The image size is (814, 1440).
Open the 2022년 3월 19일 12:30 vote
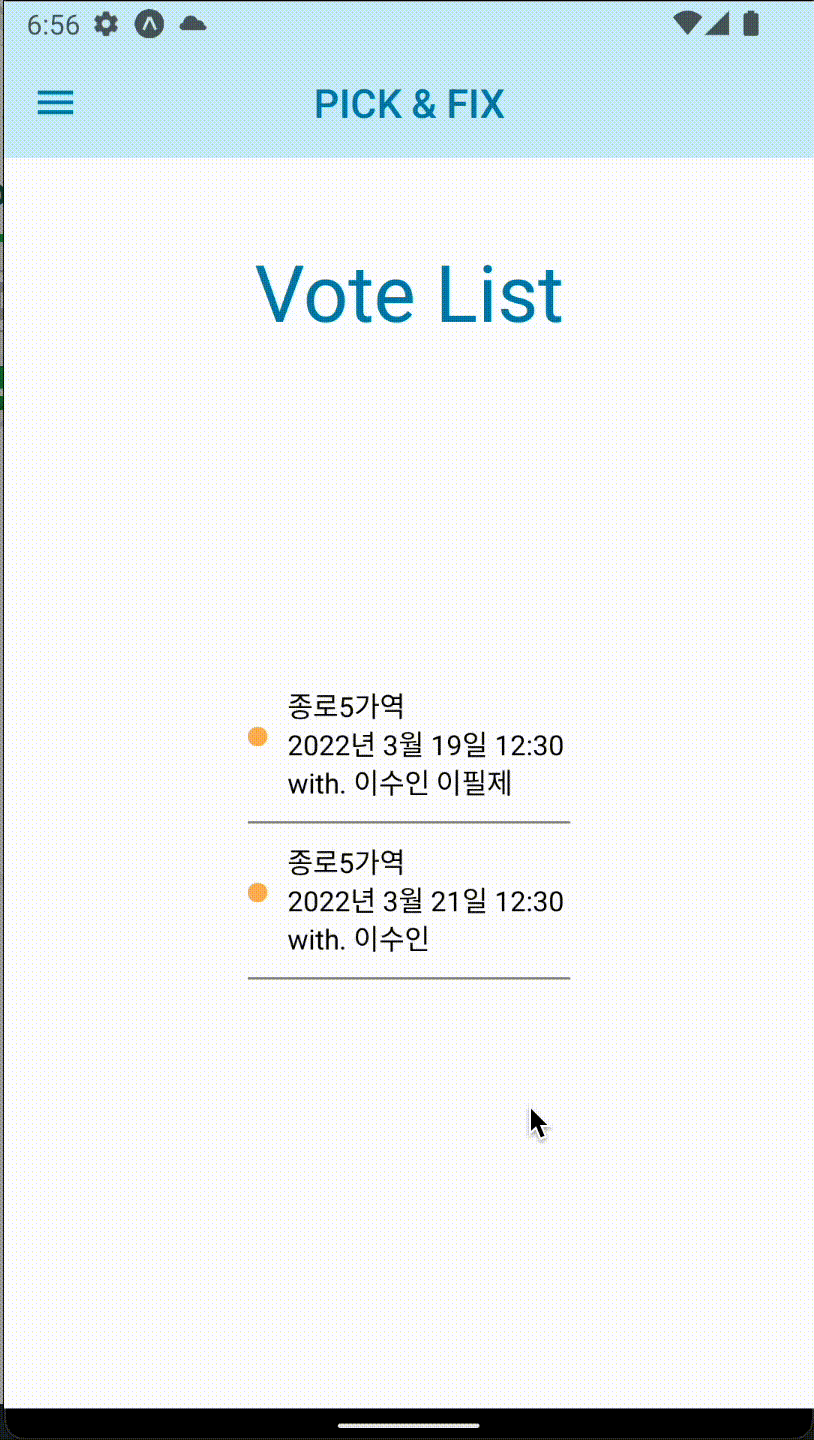(424, 745)
